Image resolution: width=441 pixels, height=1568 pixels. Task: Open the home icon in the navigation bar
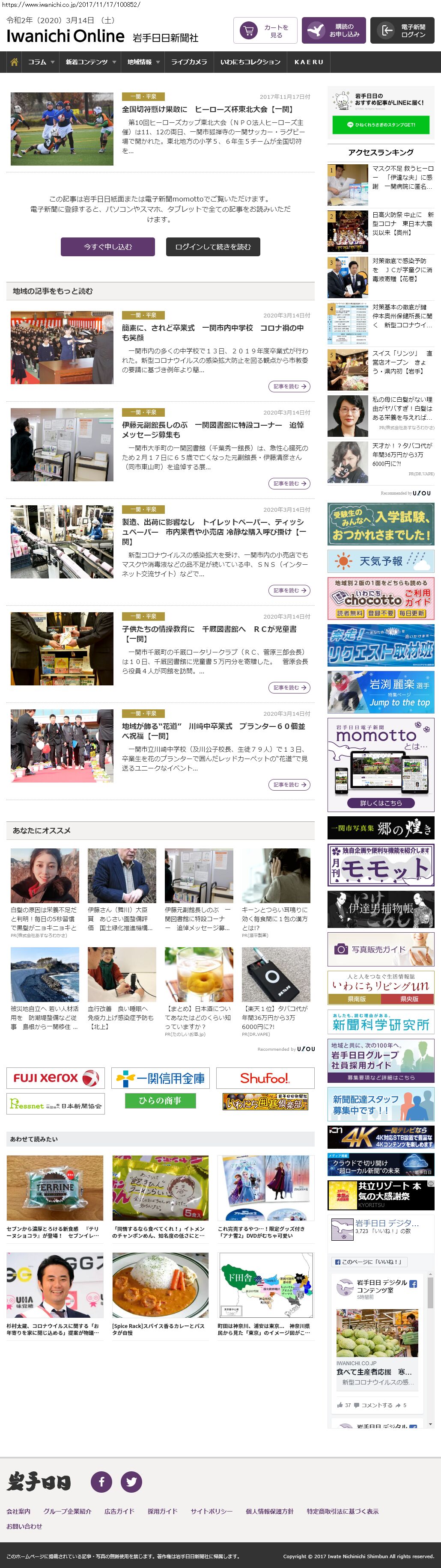point(14,62)
